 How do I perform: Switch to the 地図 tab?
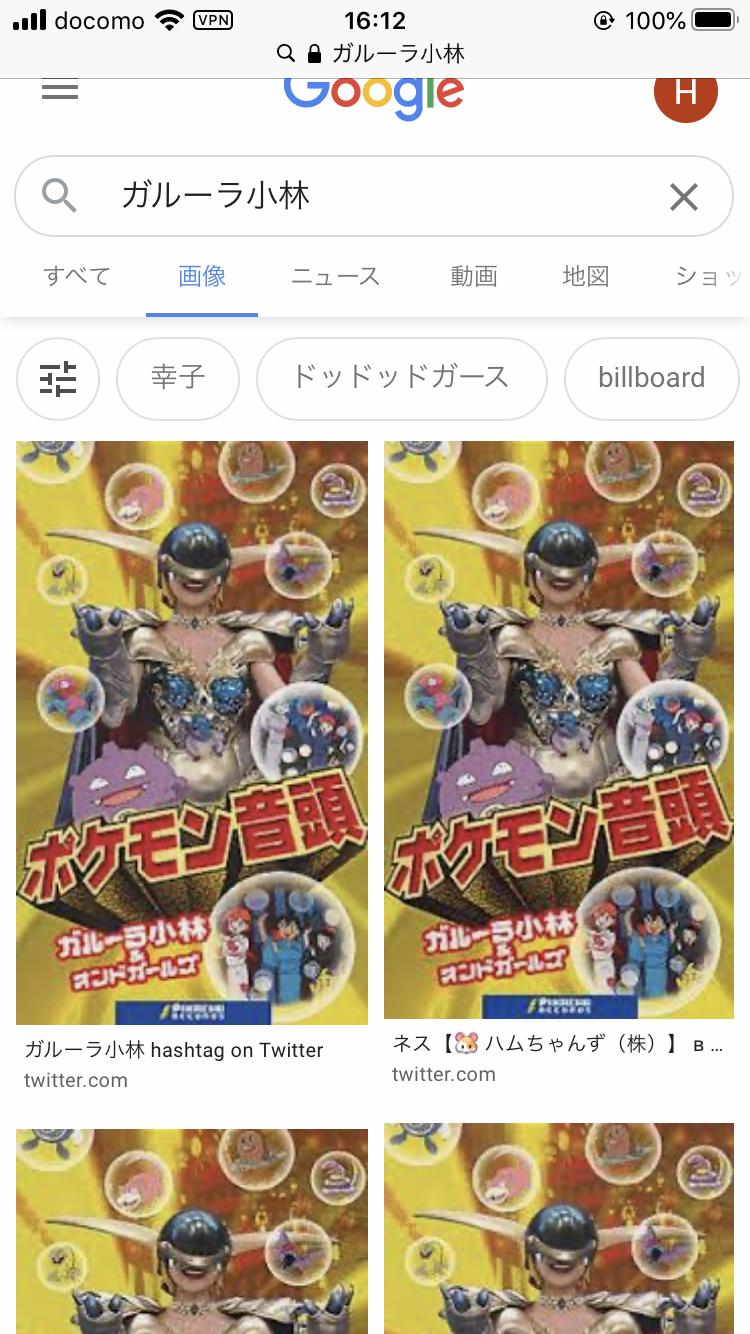[585, 276]
